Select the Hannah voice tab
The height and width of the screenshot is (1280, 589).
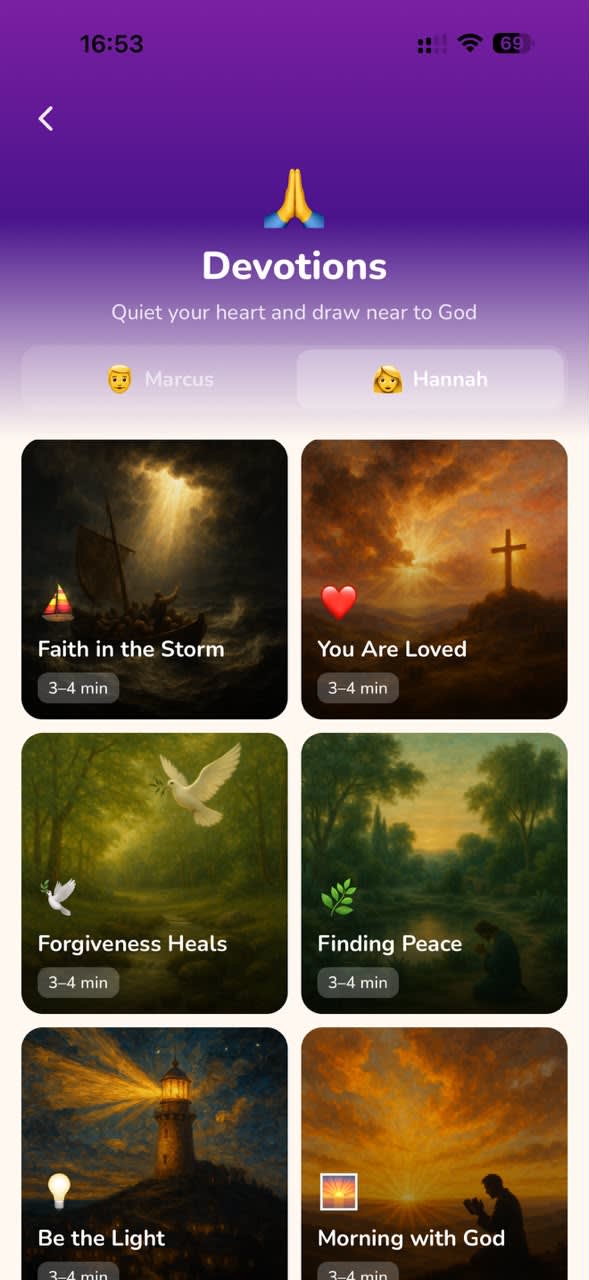430,379
